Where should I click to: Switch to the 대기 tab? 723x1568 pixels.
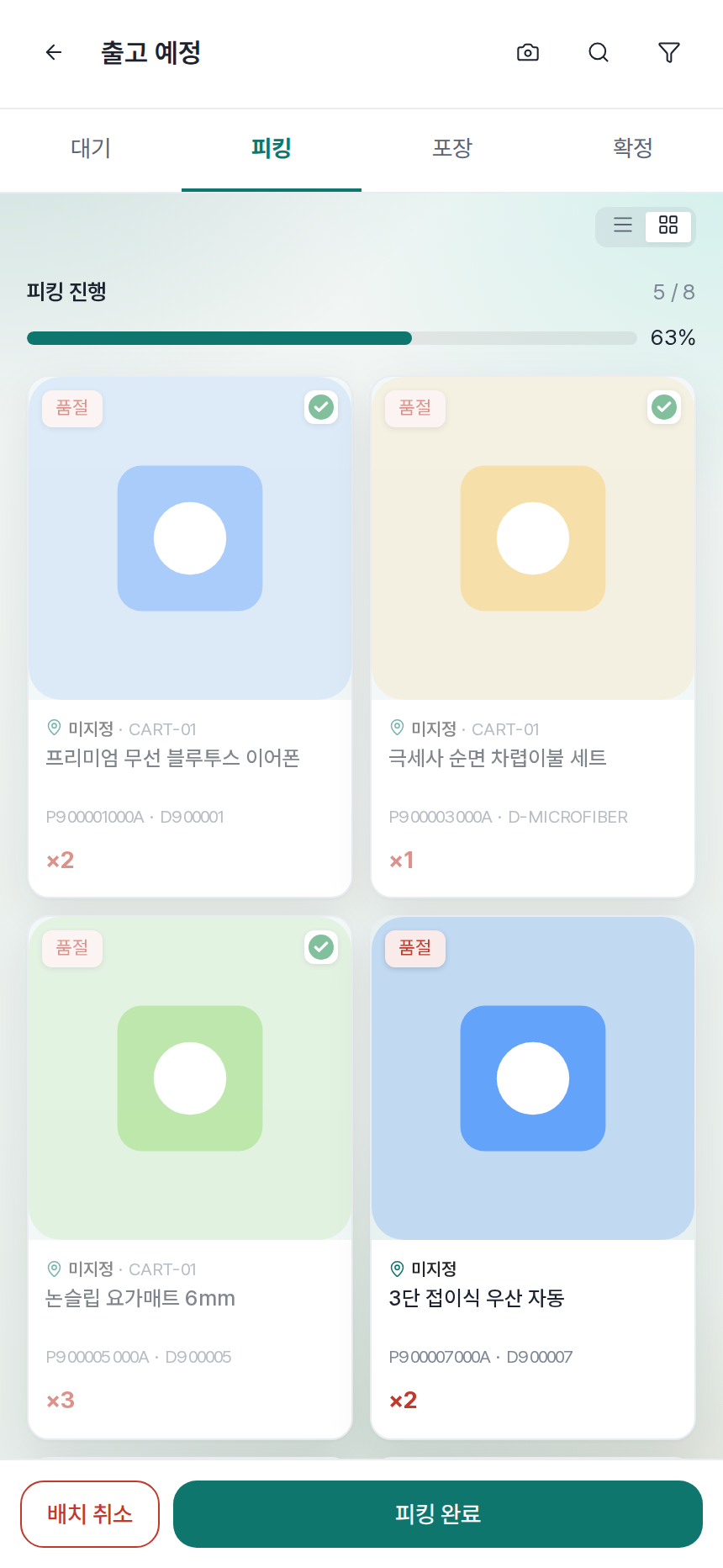[x=91, y=149]
